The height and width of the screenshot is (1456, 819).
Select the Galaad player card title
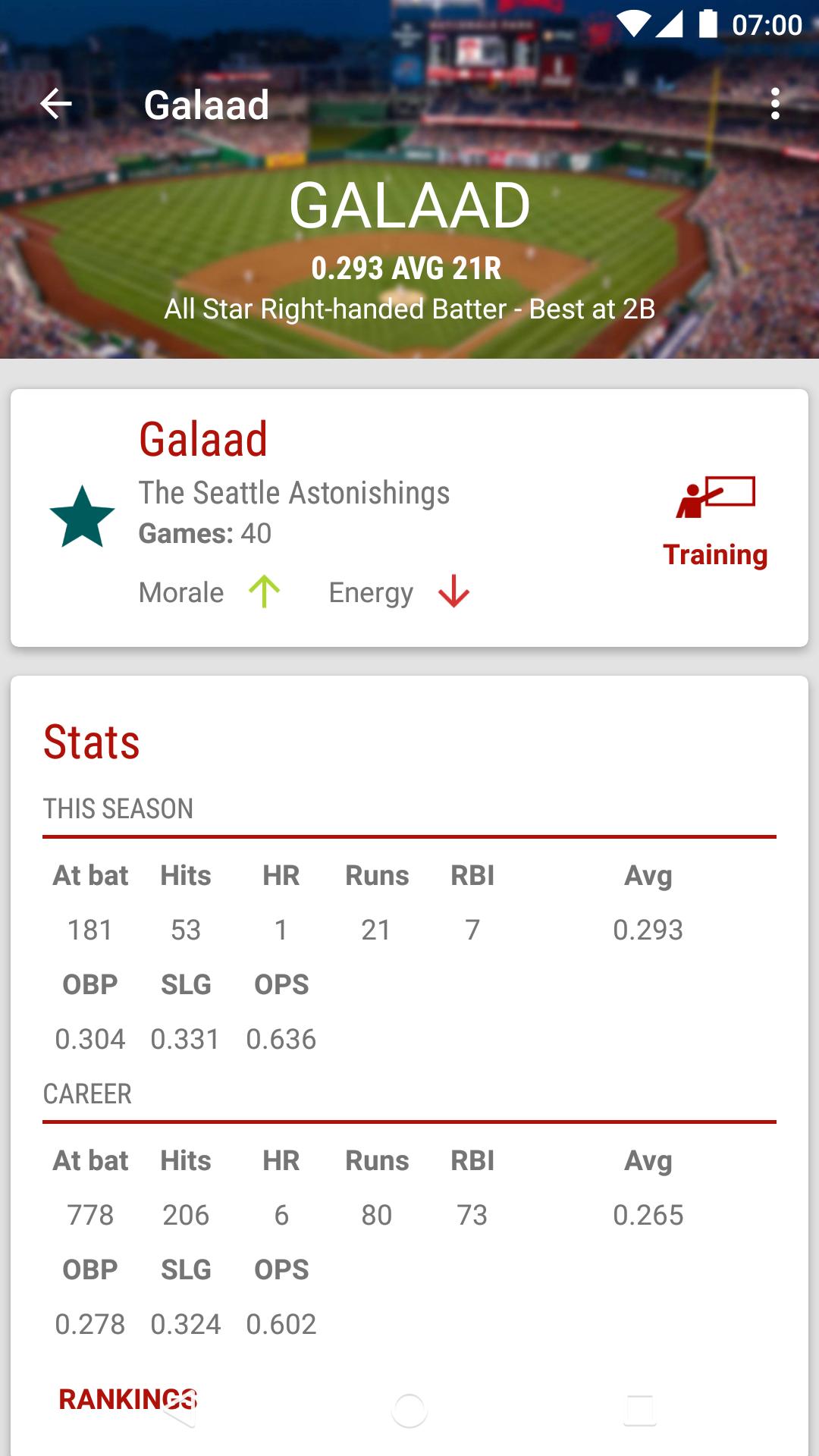point(202,438)
